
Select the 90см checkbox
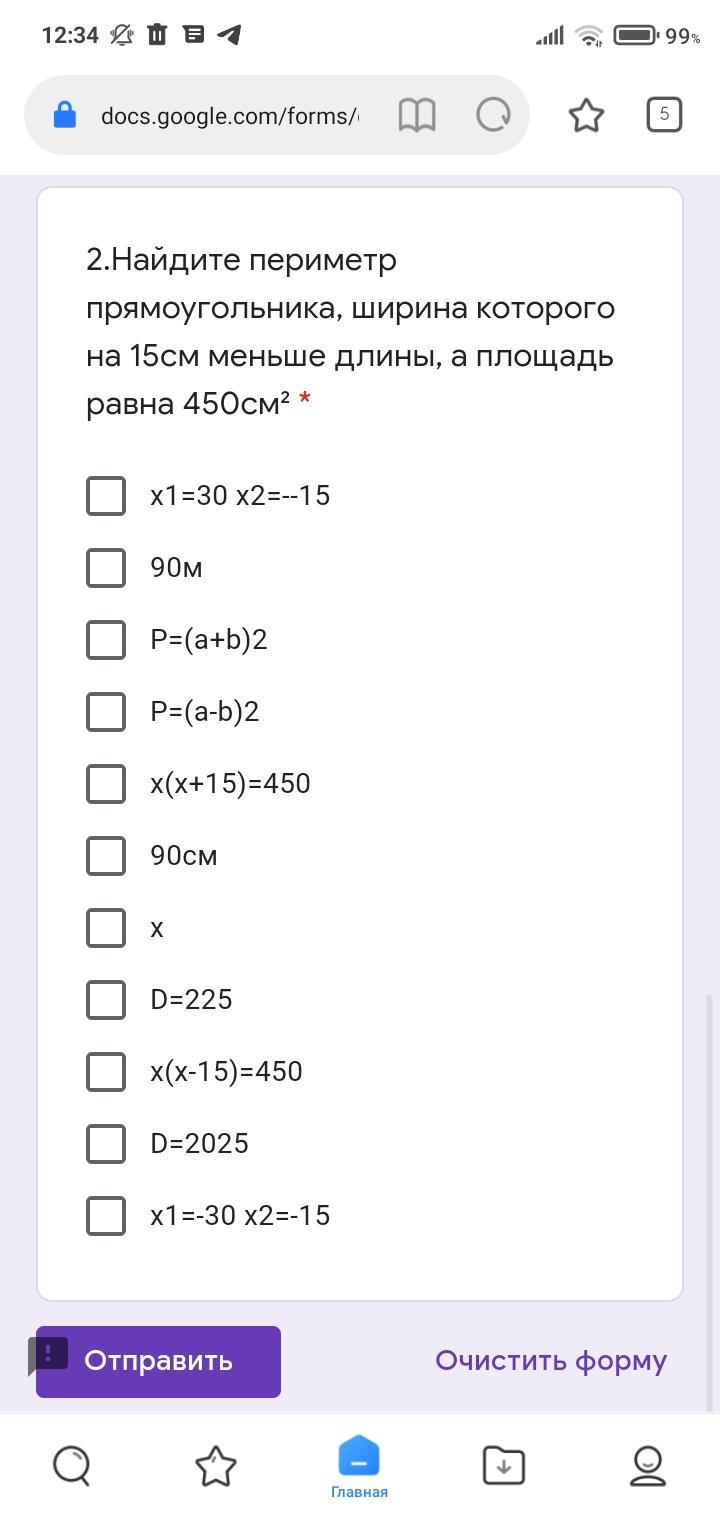tap(106, 856)
